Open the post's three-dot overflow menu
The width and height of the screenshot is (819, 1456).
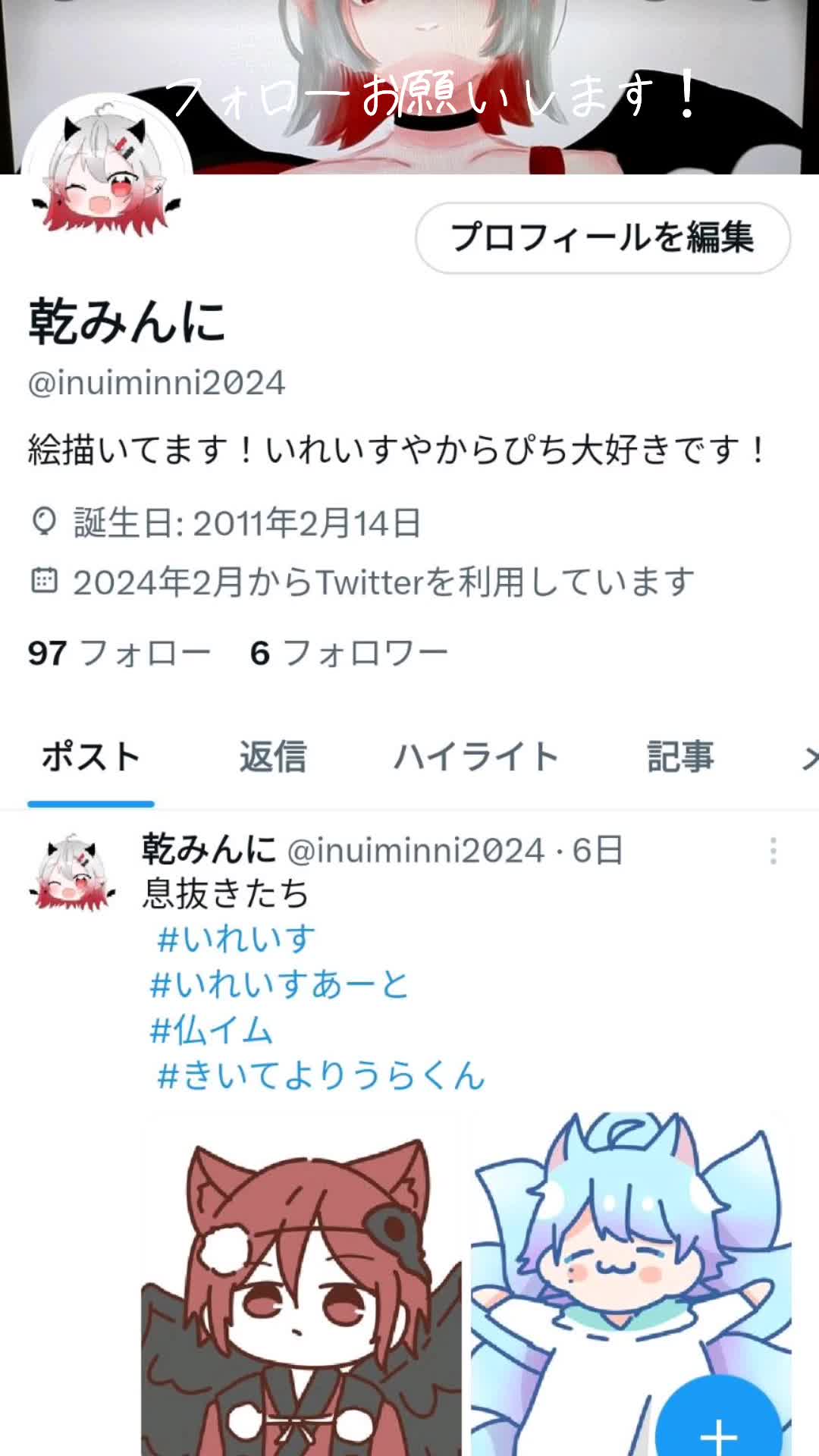(x=773, y=851)
